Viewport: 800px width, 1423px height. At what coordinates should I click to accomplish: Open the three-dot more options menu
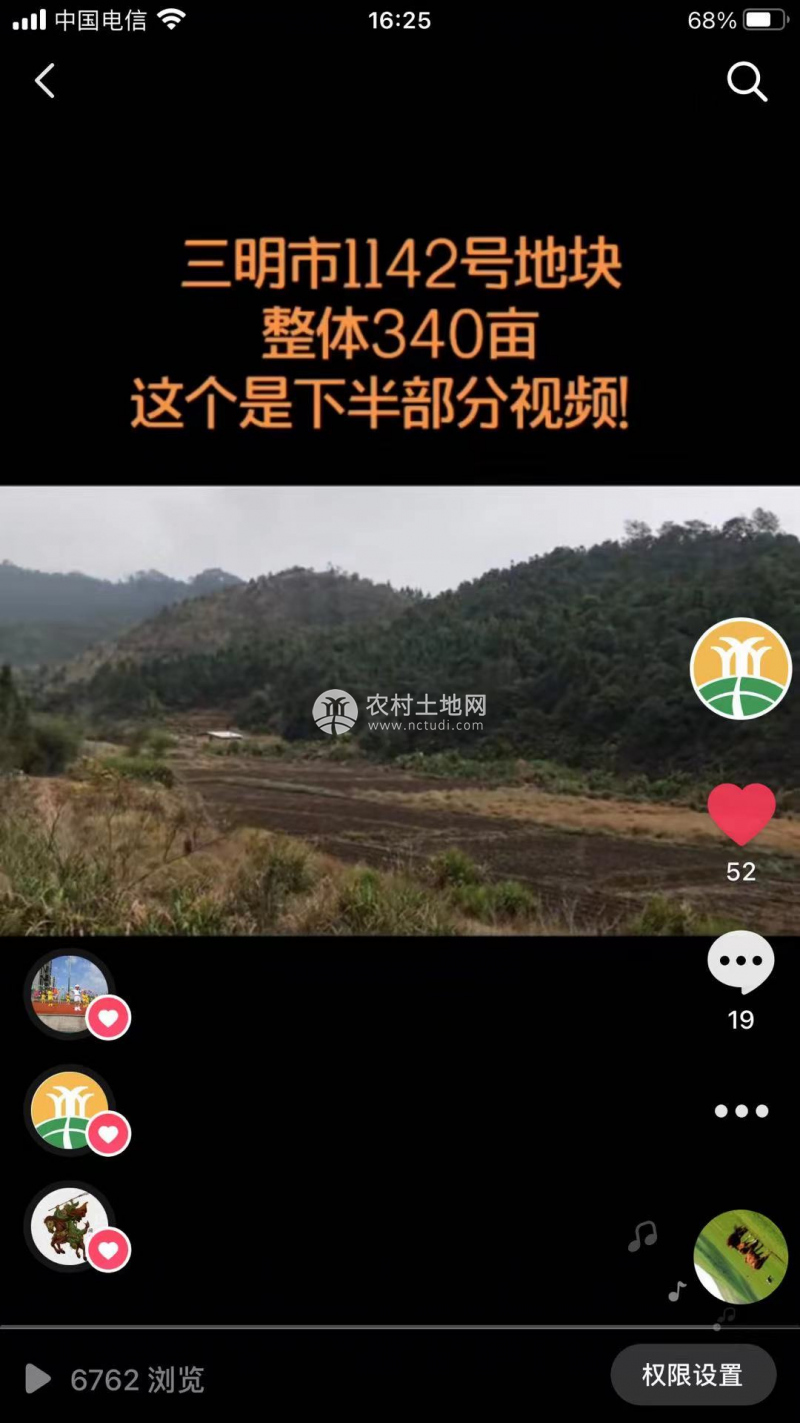(x=741, y=1111)
